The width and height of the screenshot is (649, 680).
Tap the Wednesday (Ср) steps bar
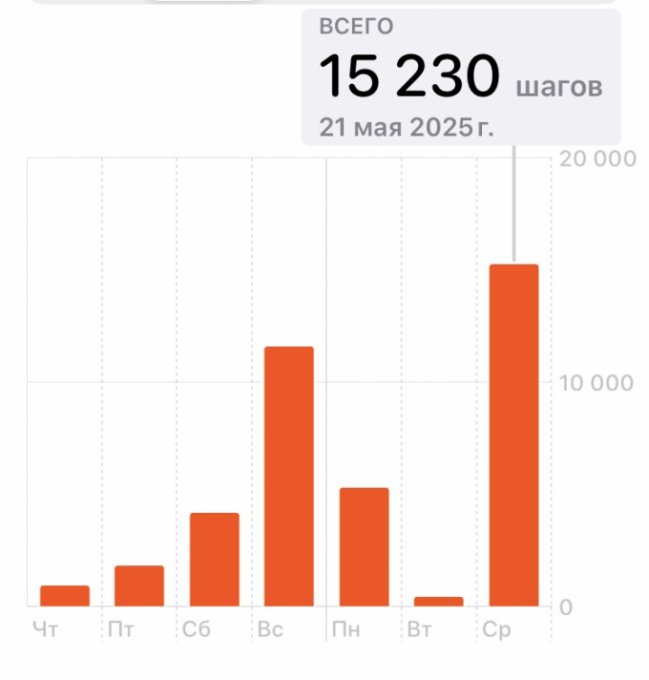pyautogui.click(x=513, y=435)
